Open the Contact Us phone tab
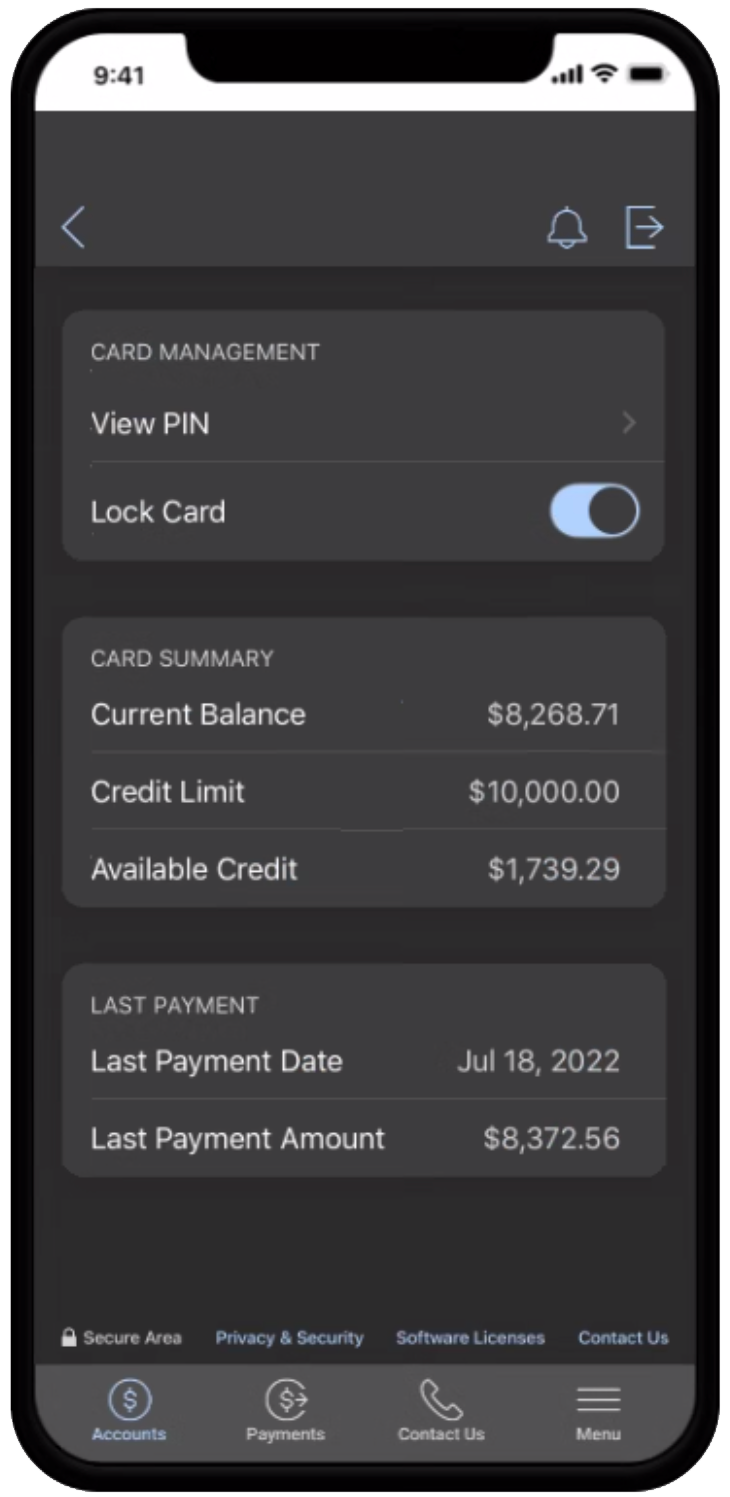Image resolution: width=730 pixels, height=1497 pixels. (x=441, y=1410)
